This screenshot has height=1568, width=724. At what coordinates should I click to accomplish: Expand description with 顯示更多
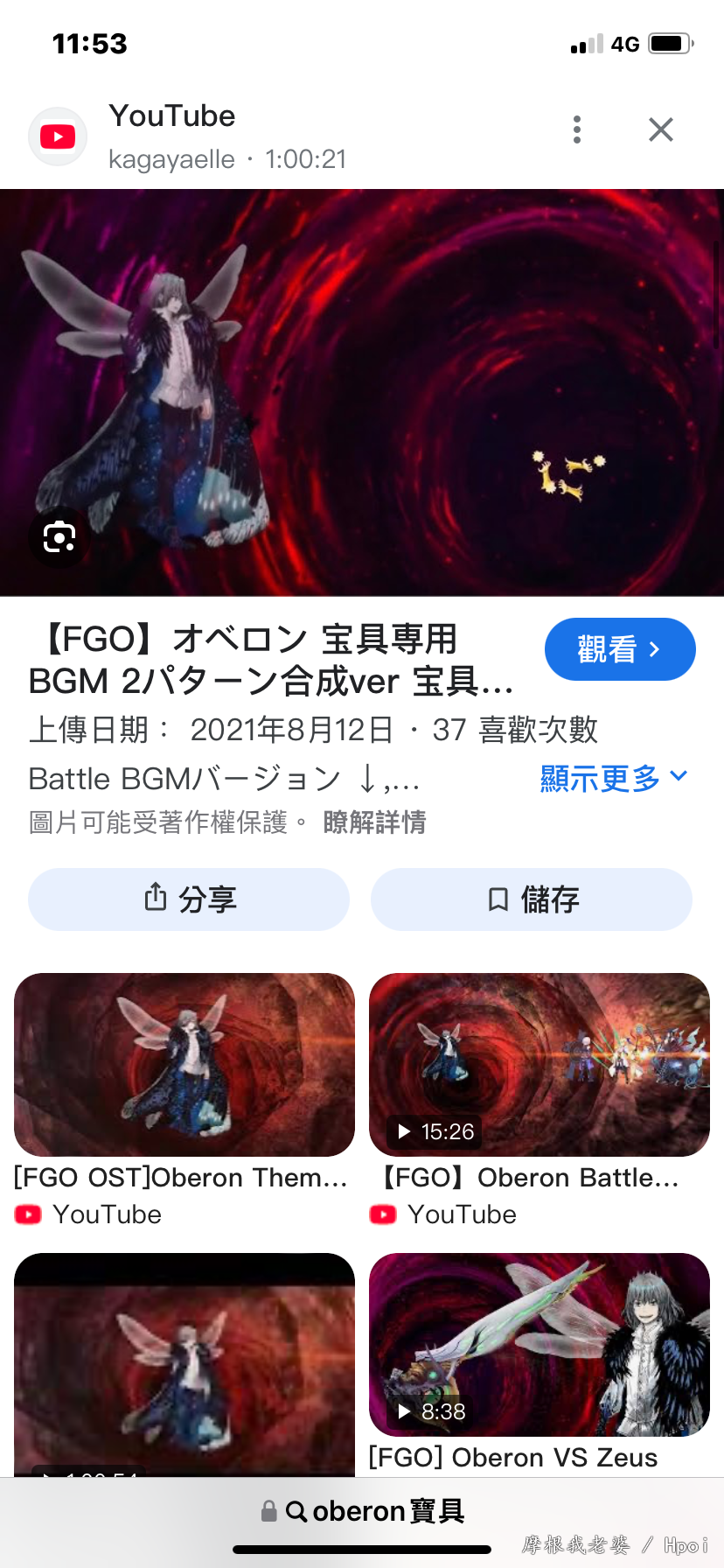point(613,778)
